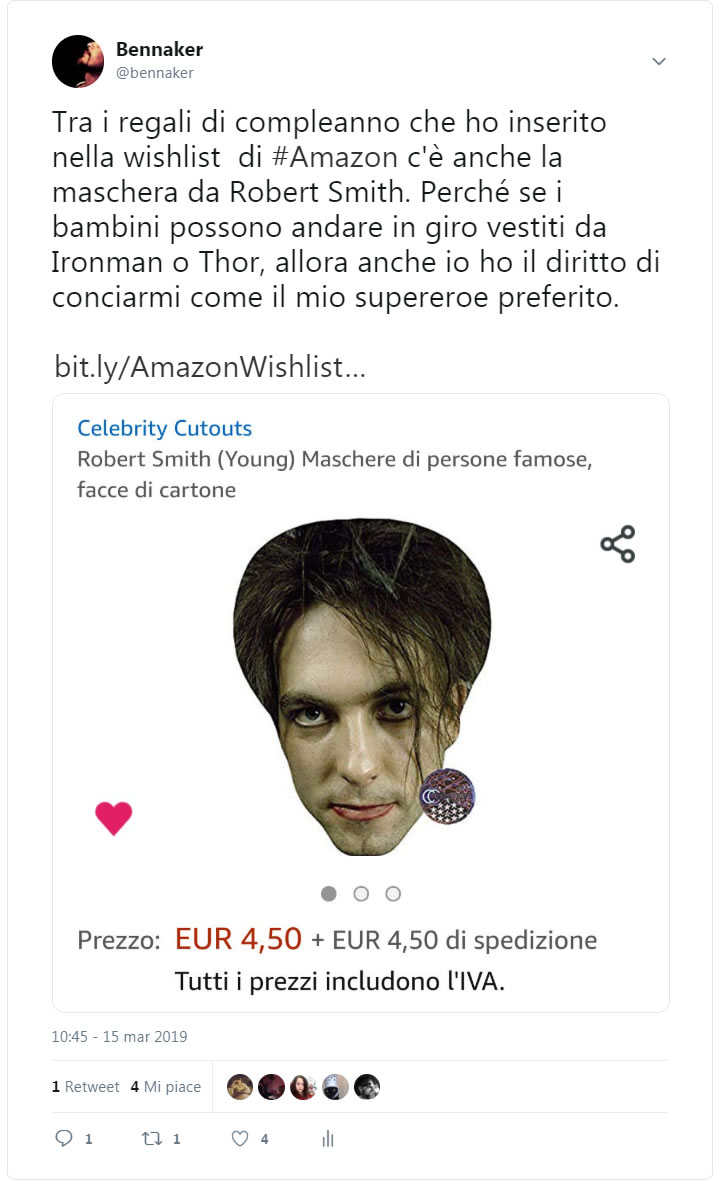Retweet the post via retweet icon
Image resolution: width=720 pixels, height=1180 pixels.
(152, 1138)
